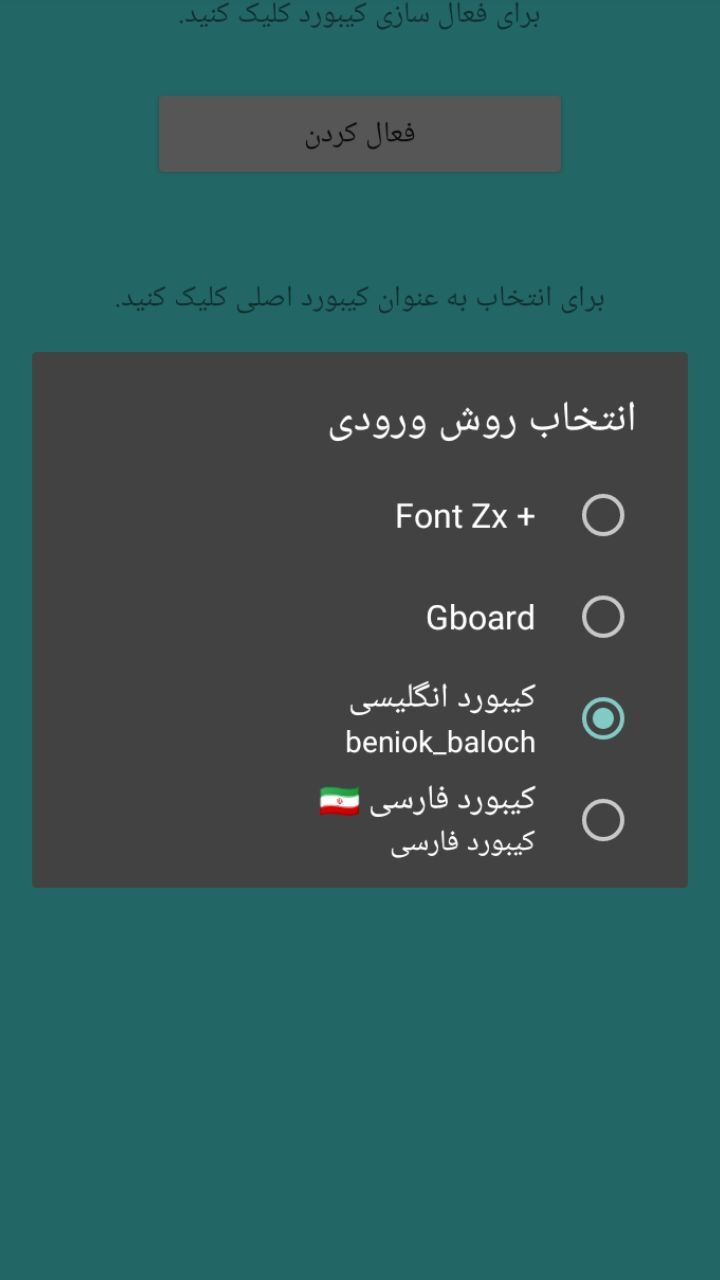Tap the Gboard list item label
Viewport: 720px width, 1280px height.
click(480, 617)
